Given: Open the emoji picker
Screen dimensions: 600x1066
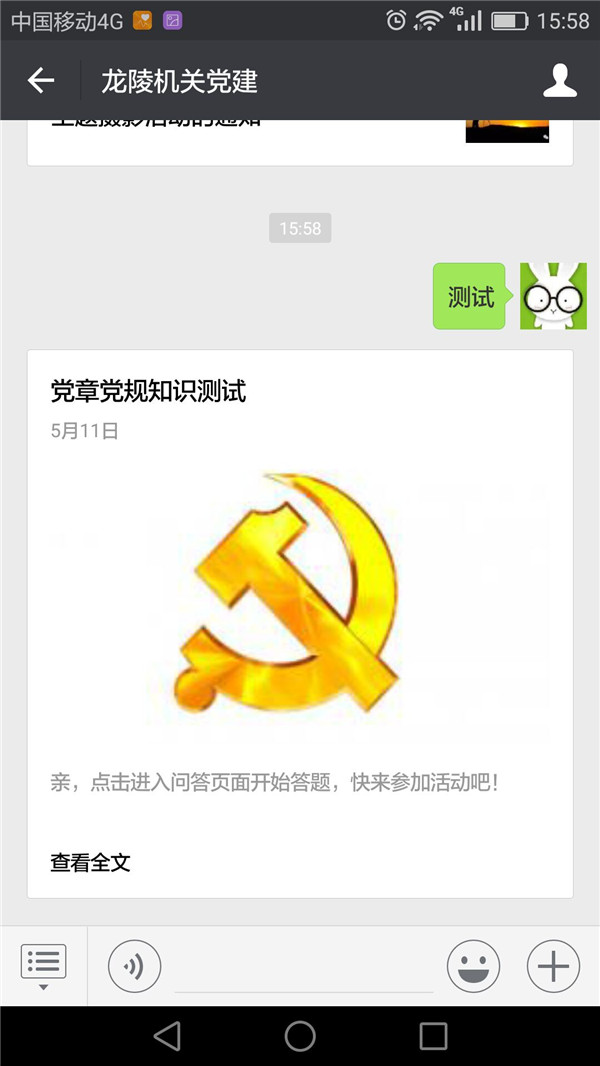Looking at the screenshot, I should tap(473, 966).
